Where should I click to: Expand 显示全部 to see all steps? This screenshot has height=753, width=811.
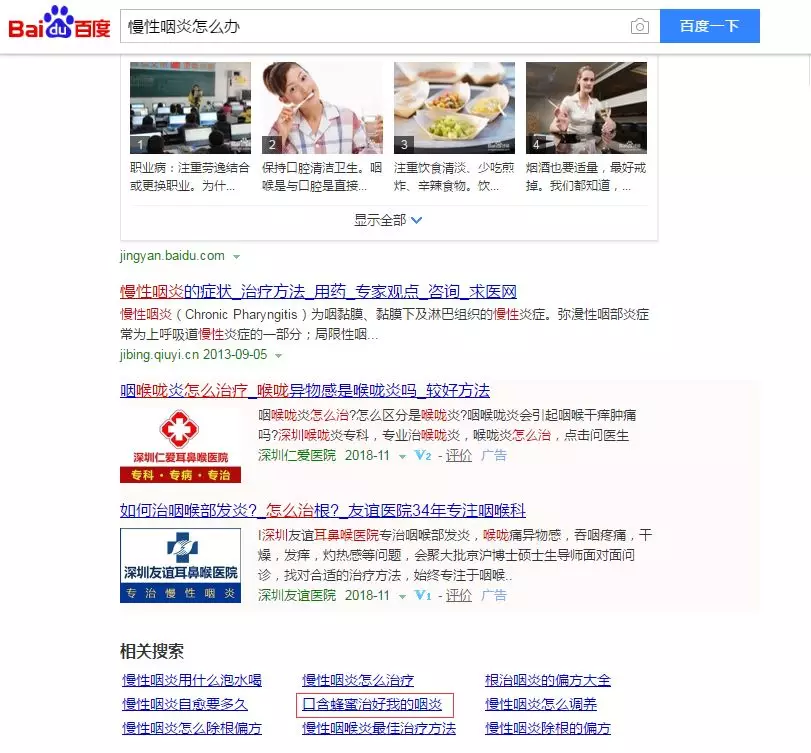pos(388,220)
